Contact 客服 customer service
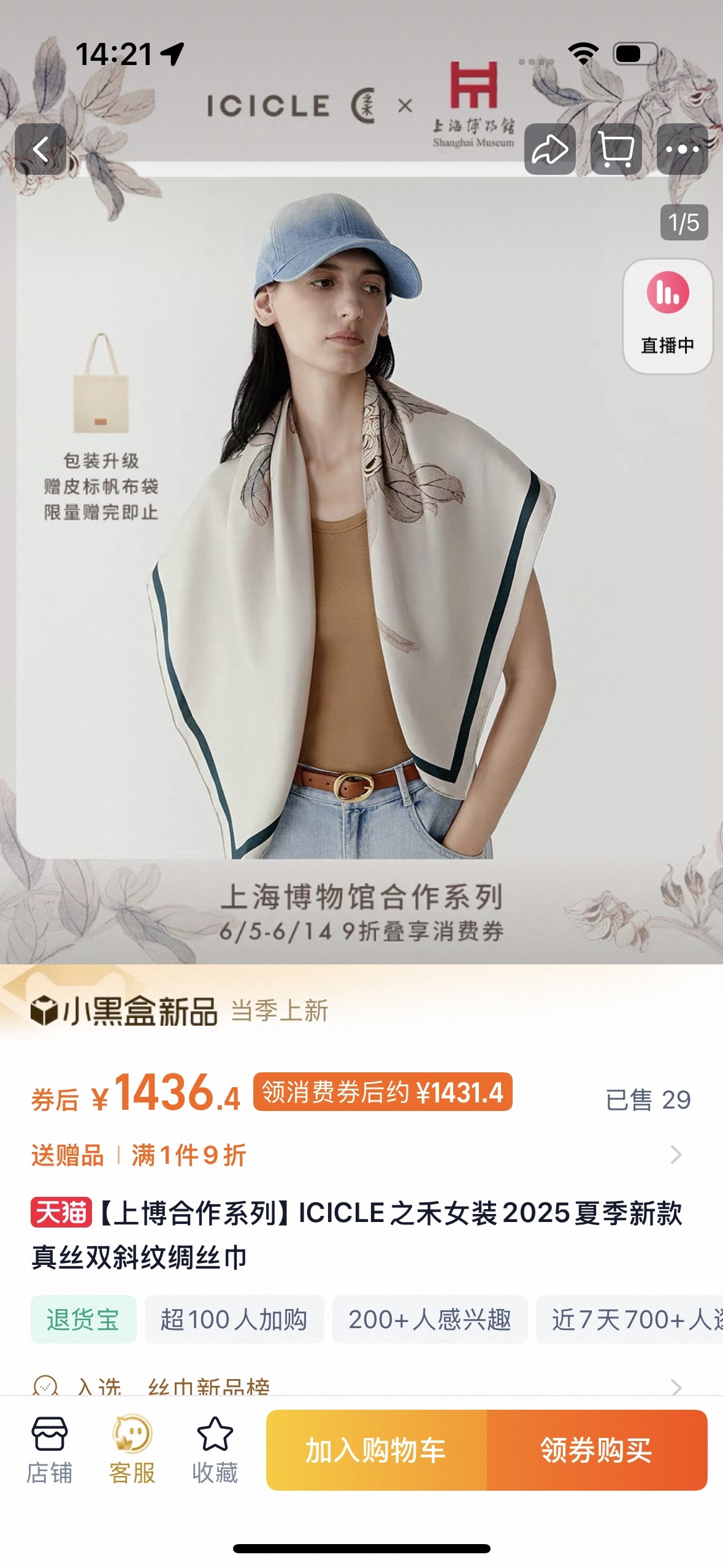Image resolution: width=723 pixels, height=1568 pixels. 132,1450
